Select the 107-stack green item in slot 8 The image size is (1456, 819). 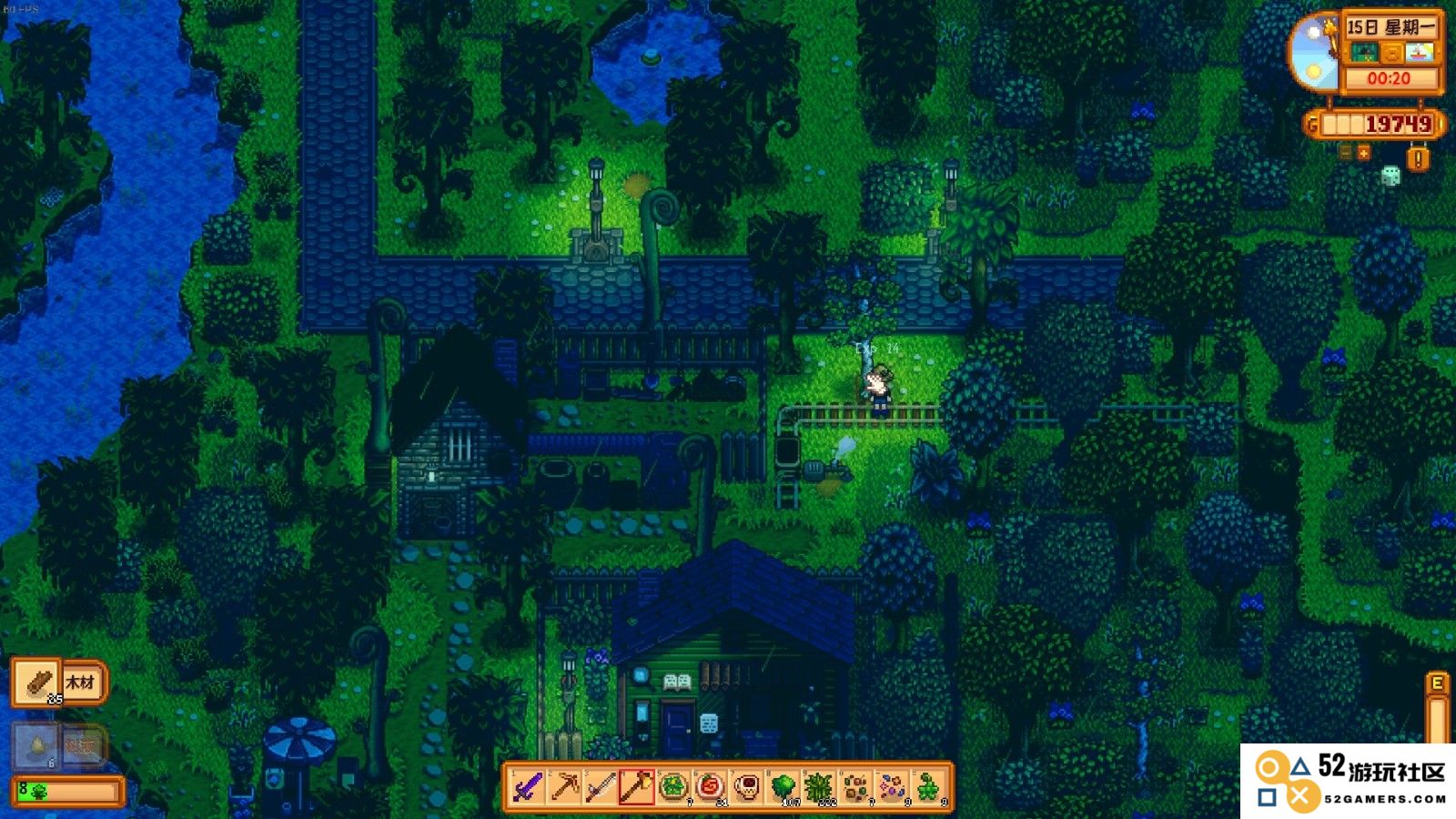click(x=783, y=786)
